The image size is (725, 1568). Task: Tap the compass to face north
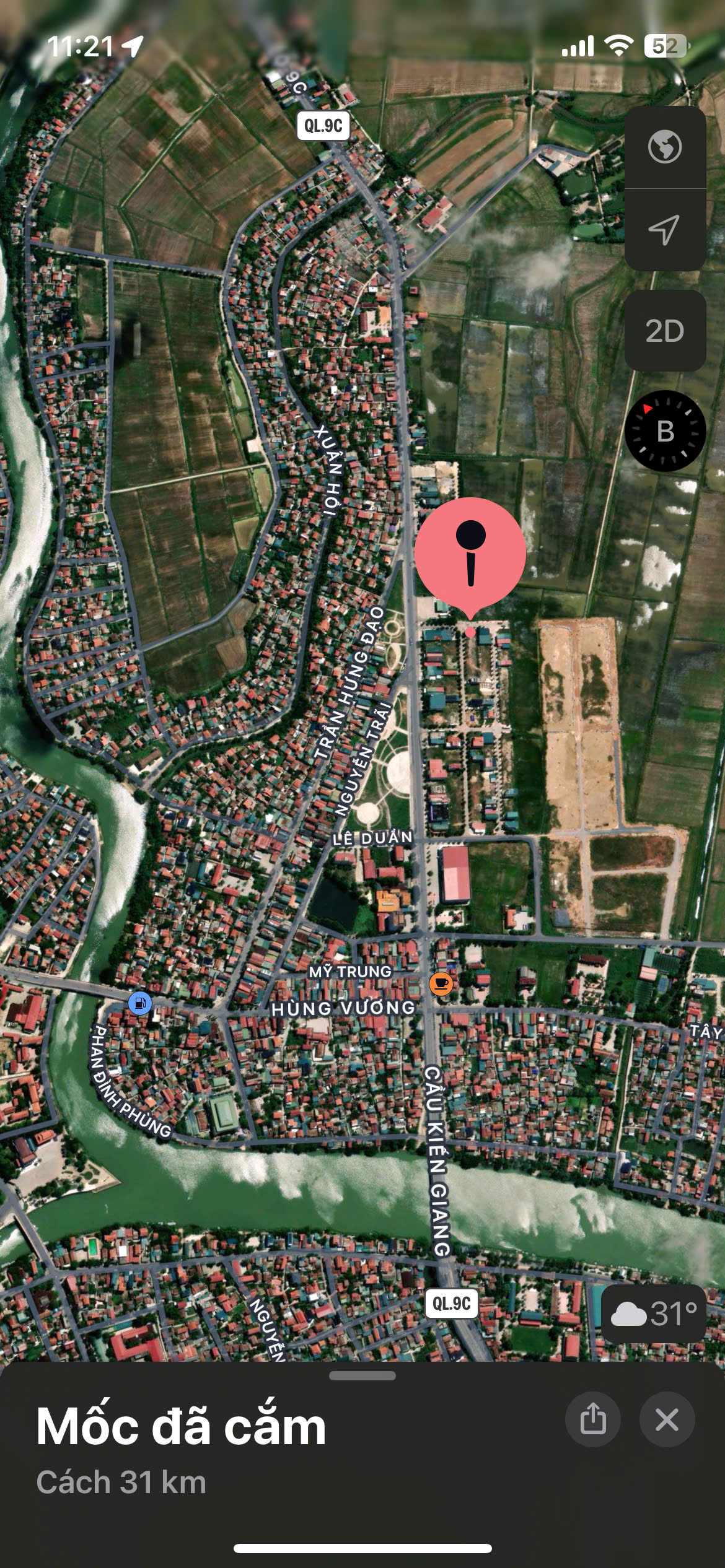coord(665,431)
